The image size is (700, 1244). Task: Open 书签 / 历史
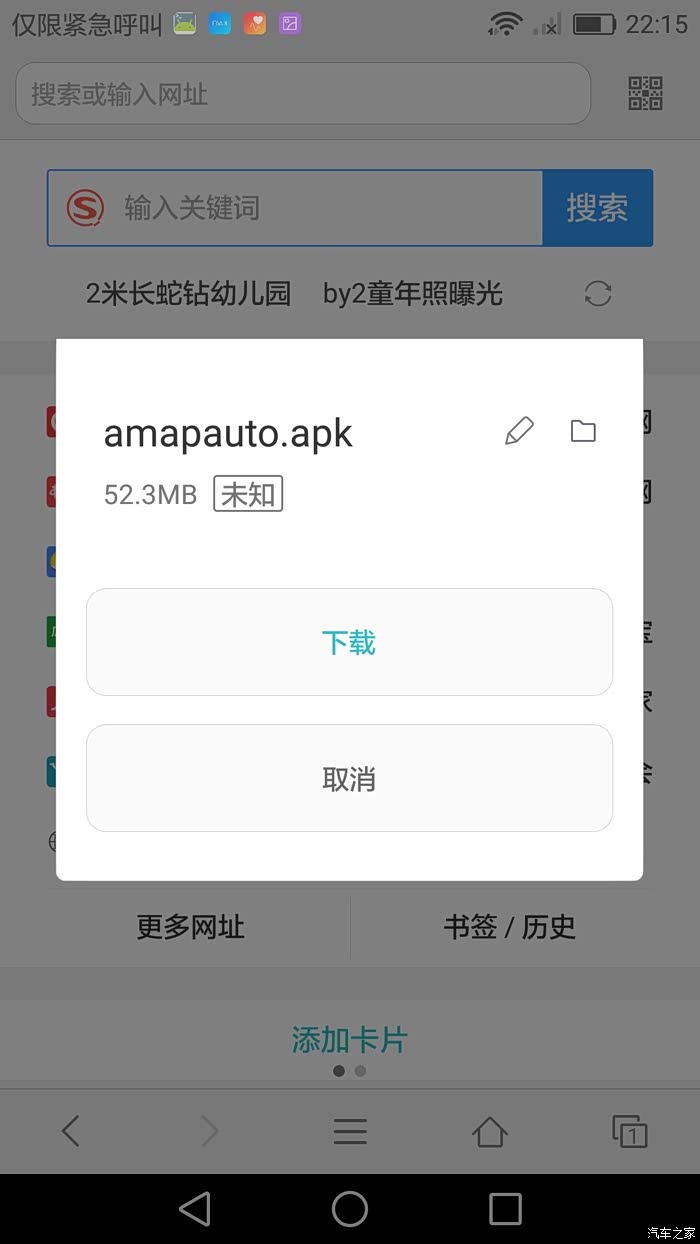click(x=510, y=927)
